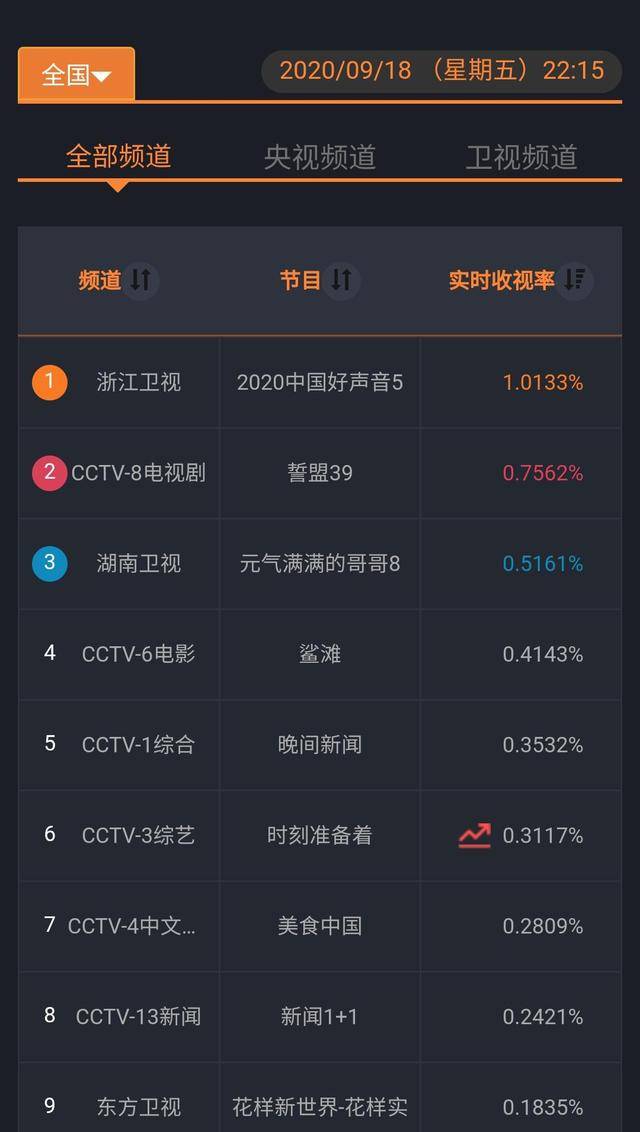Sort the list by 节目
The image size is (640, 1132).
pyautogui.click(x=341, y=280)
